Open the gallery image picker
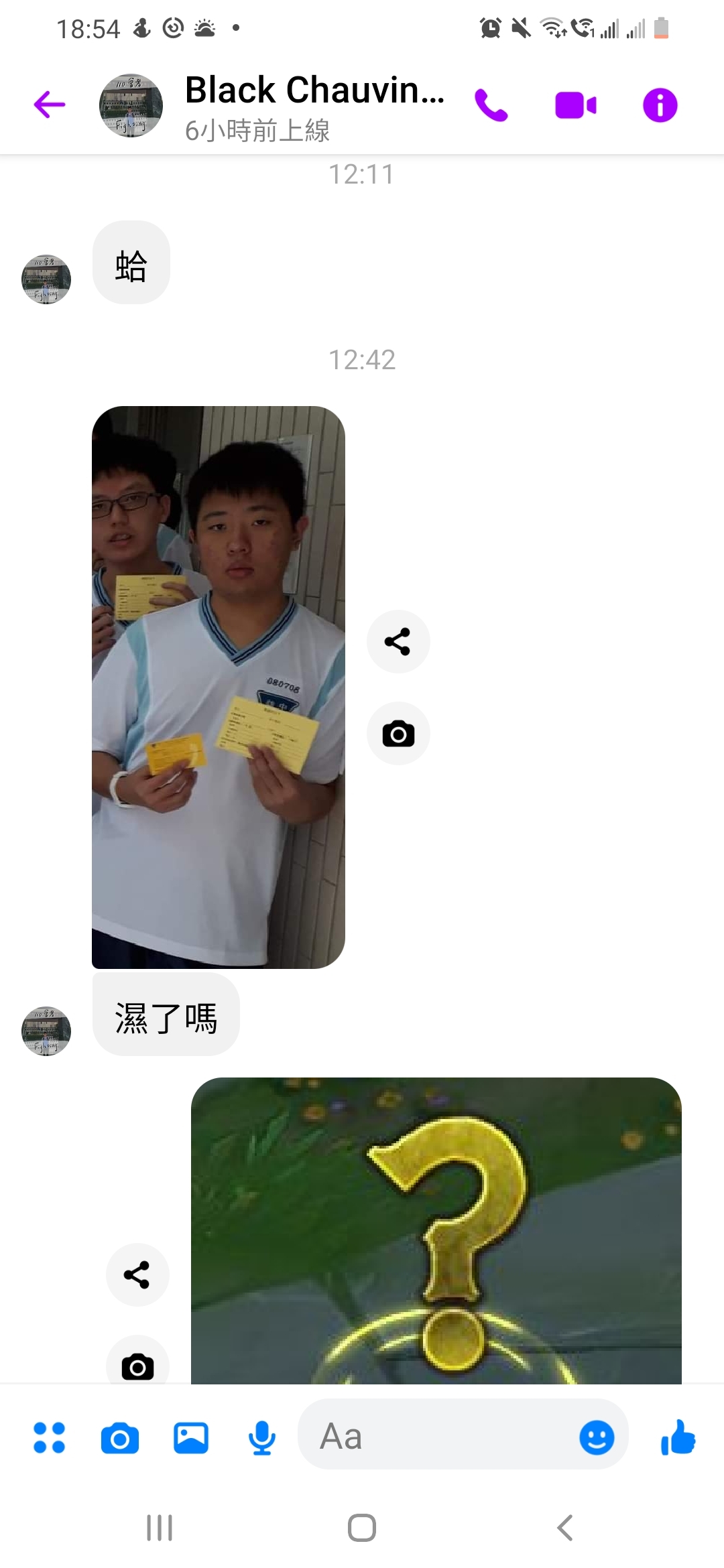Viewport: 724px width, 1568px height. [191, 1437]
